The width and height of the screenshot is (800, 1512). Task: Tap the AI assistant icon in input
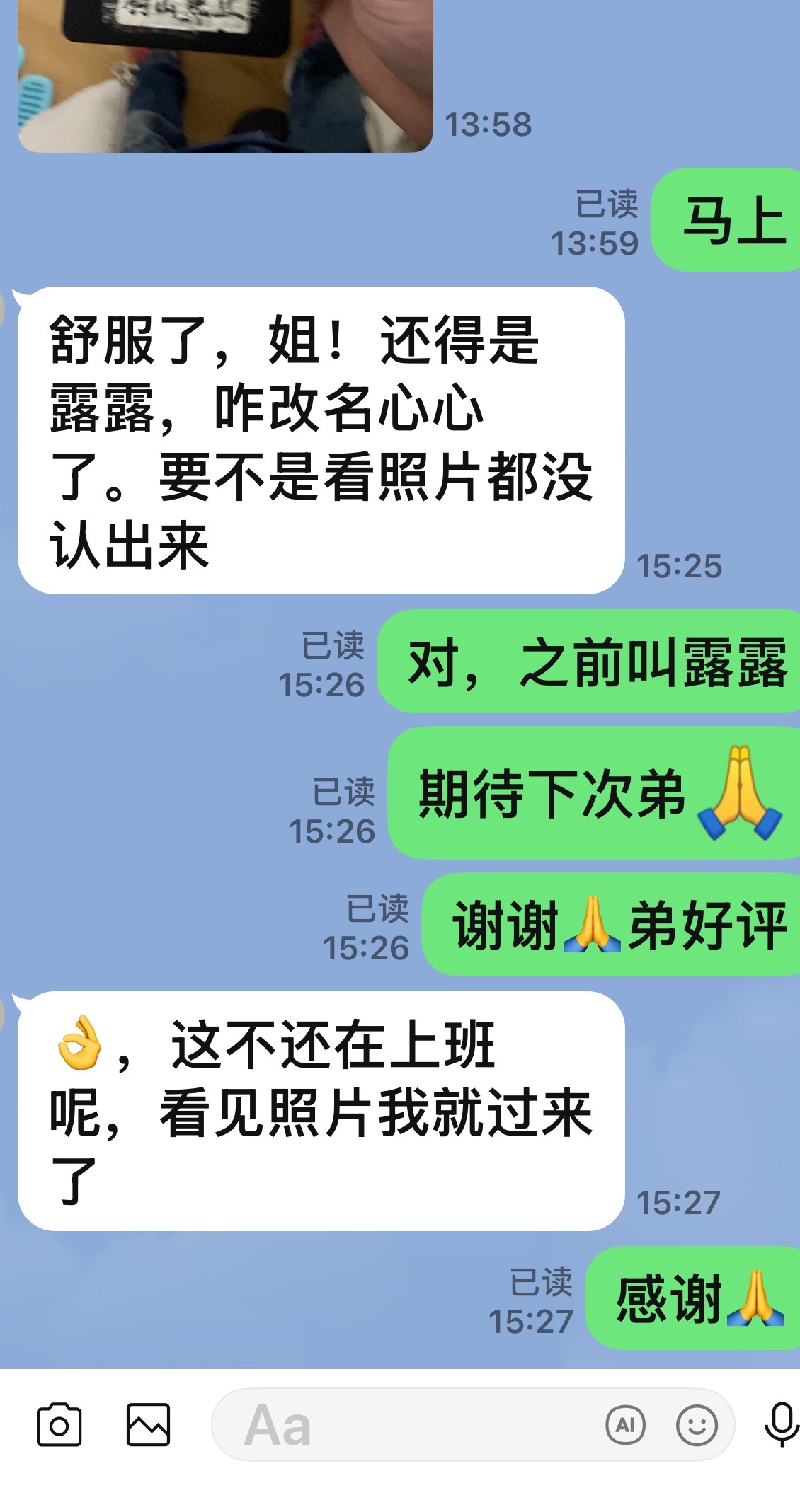(626, 1425)
